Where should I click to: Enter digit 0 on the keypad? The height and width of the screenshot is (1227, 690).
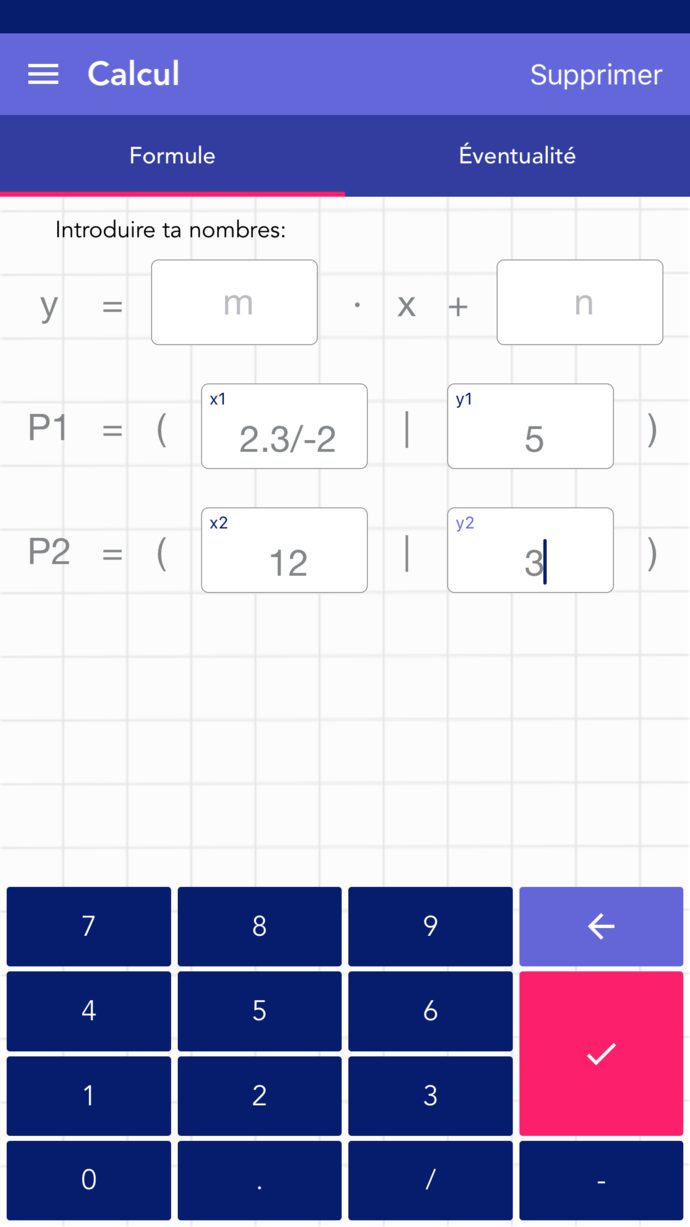point(89,1180)
